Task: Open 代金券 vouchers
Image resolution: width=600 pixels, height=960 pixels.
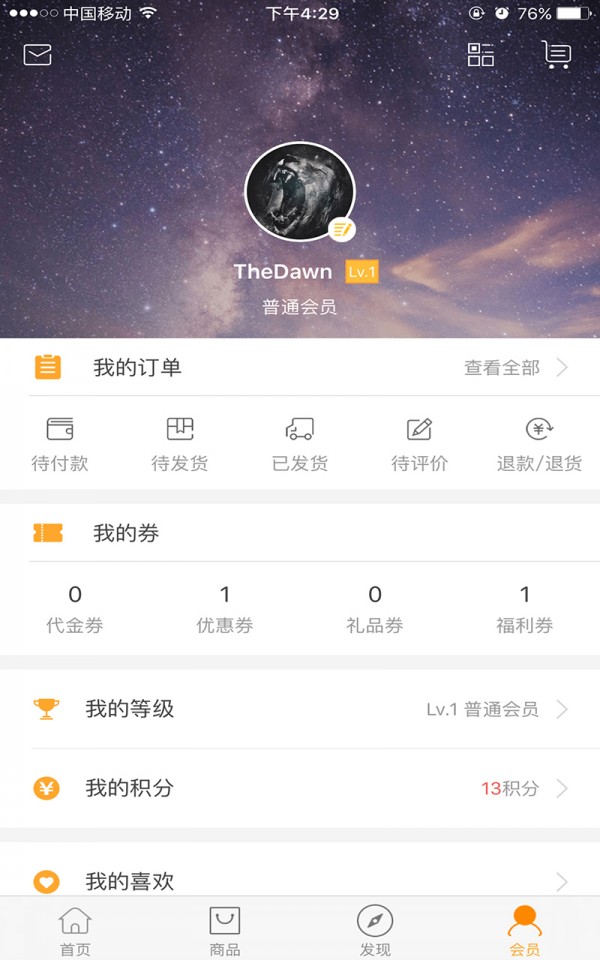Action: [x=75, y=609]
